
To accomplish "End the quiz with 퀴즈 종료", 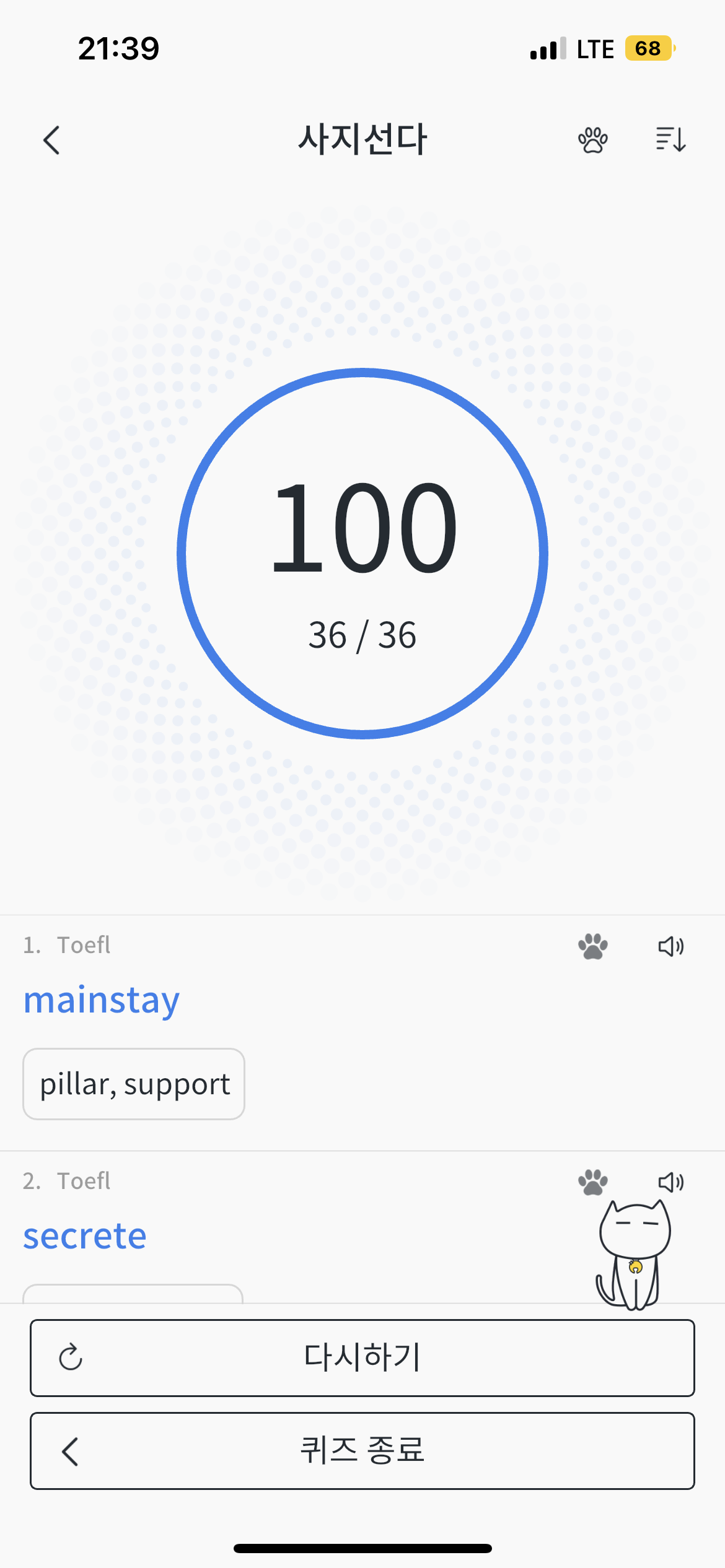I will (362, 1450).
